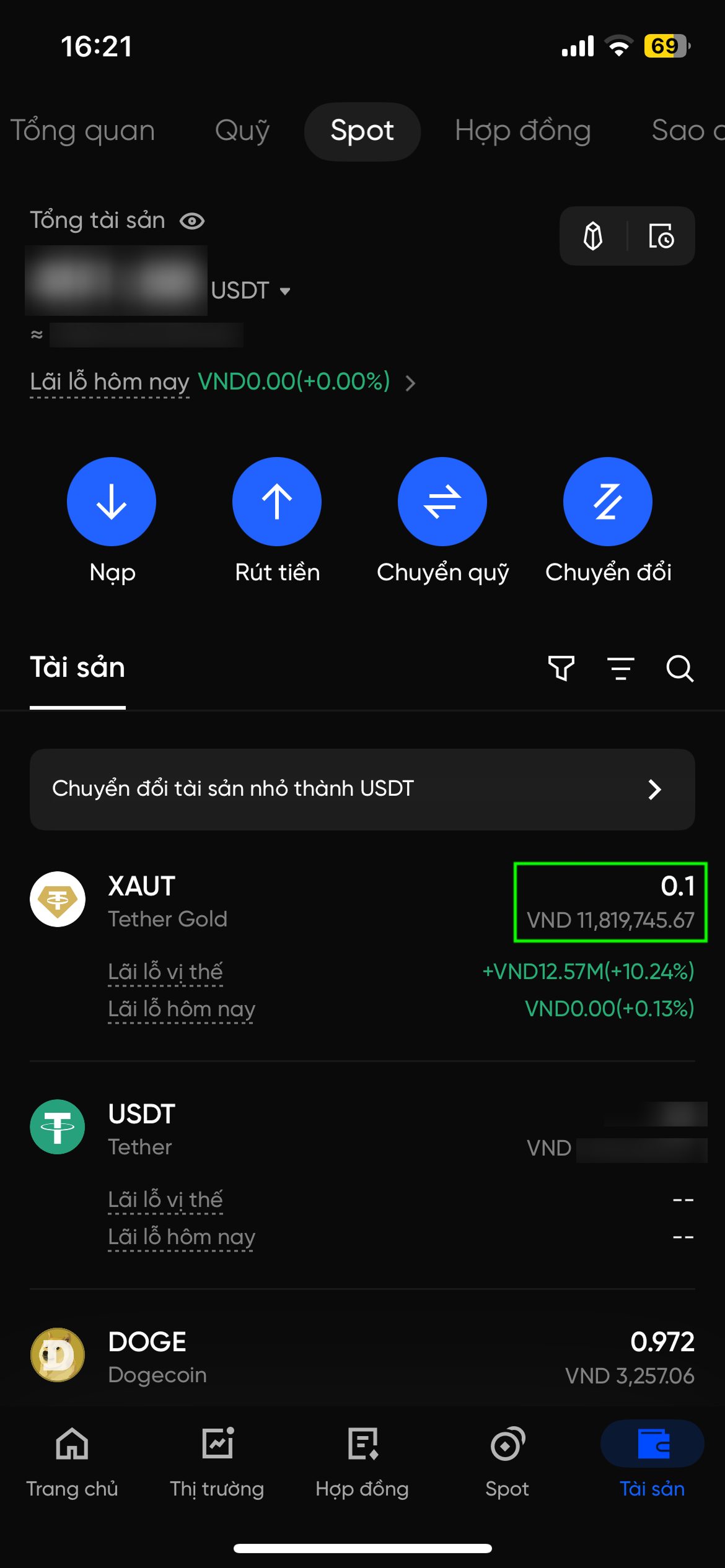Screen dimensions: 725x1568
Task: Open the Hợp đồng top tab
Action: point(522,131)
